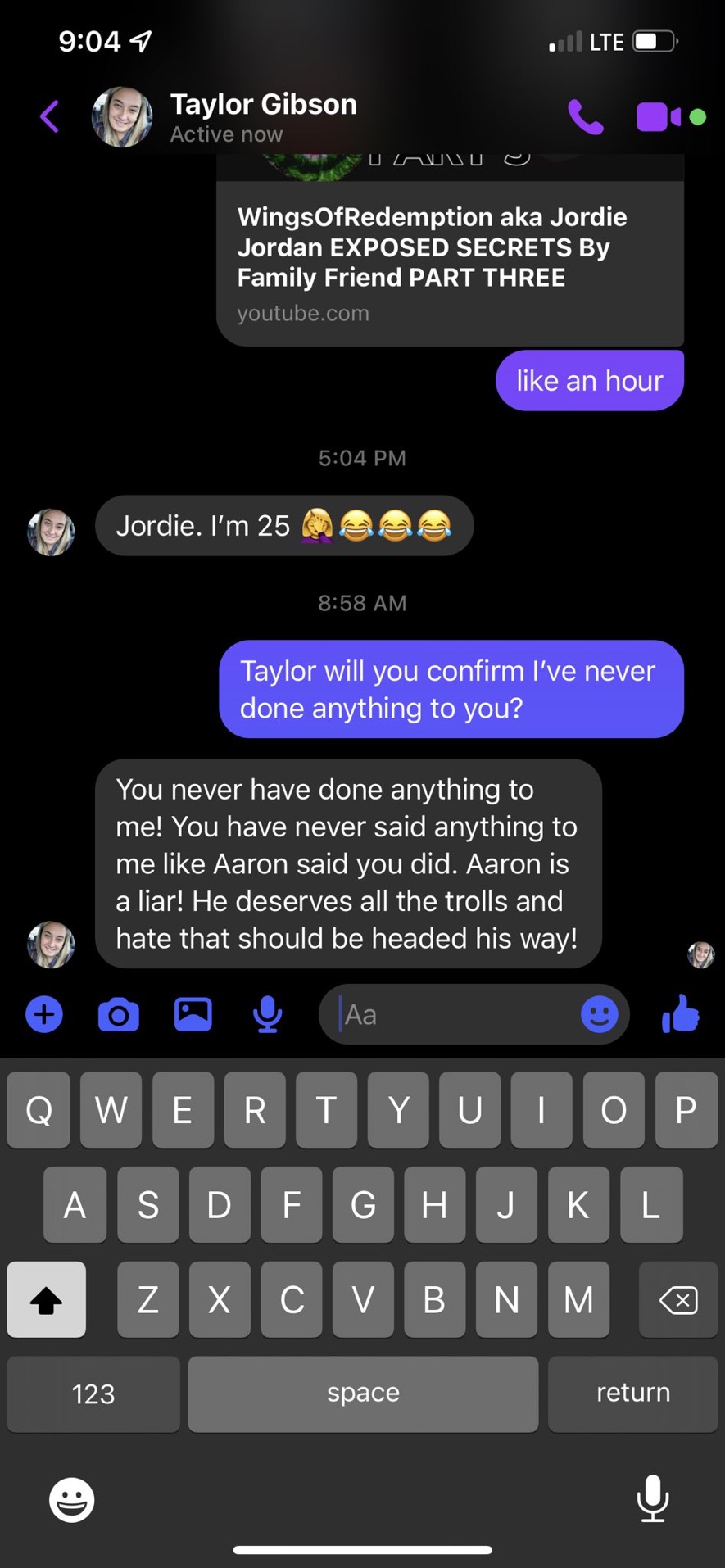Tap the return key on the keyboard
The image size is (725, 1568).
632,1394
